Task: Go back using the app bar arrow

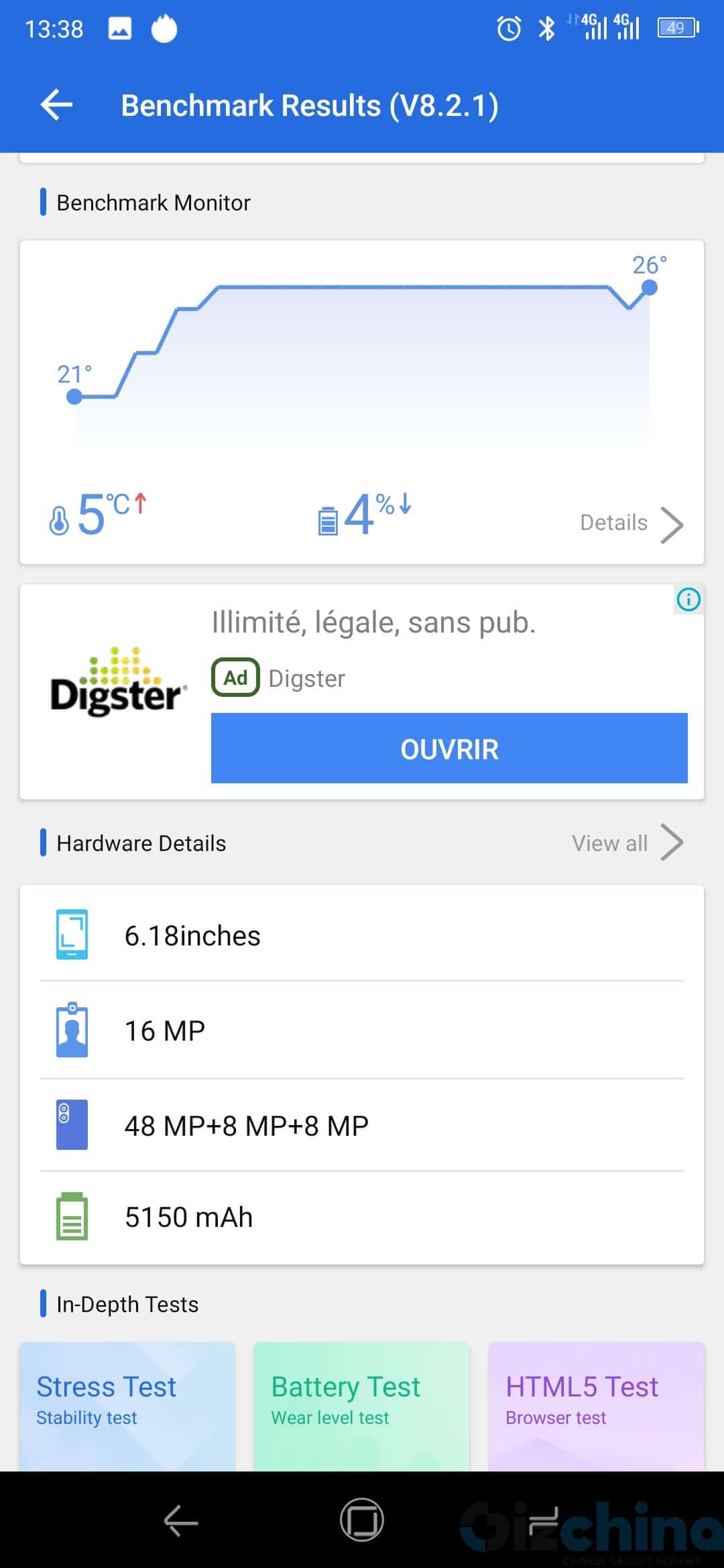Action: point(56,105)
